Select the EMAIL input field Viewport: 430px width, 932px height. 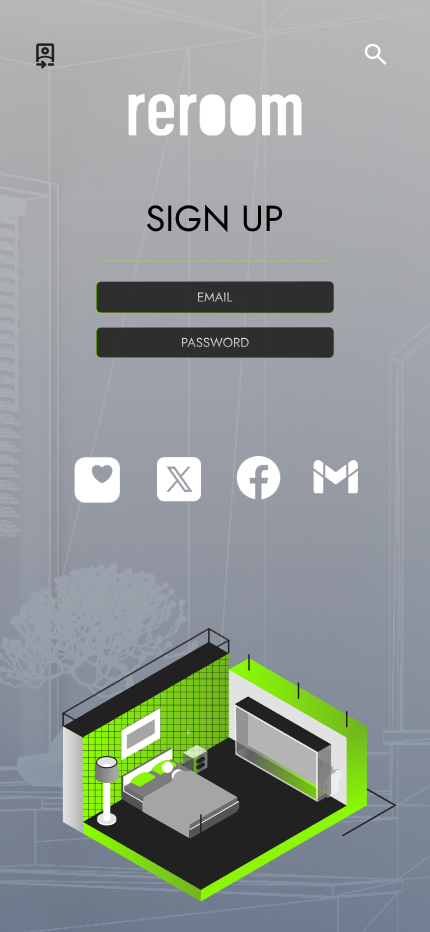point(215,297)
